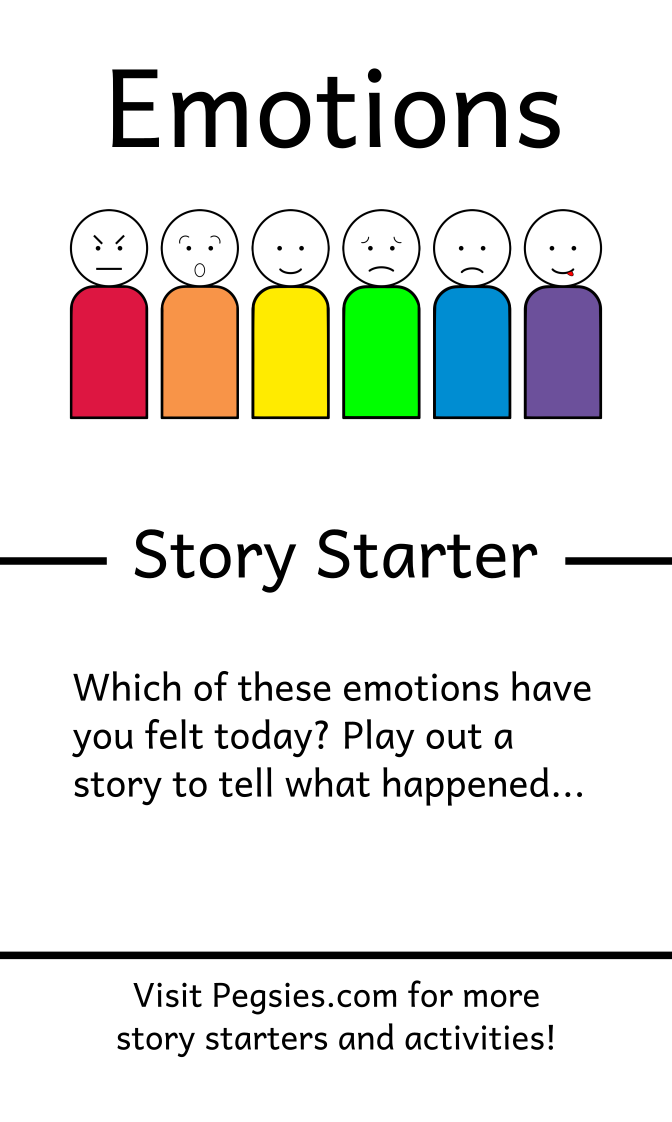Pick the purple figure sticking tongue out

click(563, 315)
